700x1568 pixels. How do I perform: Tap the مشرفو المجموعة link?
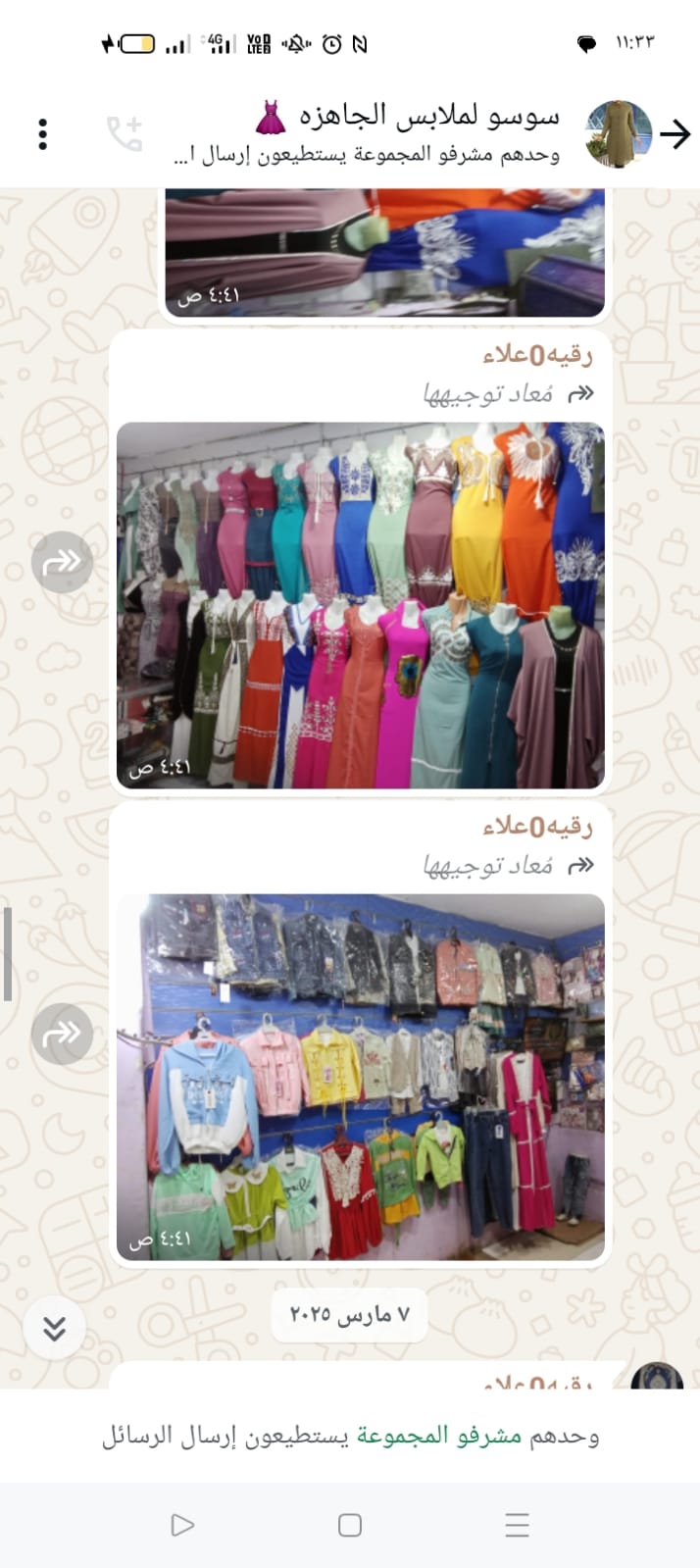(x=439, y=1437)
